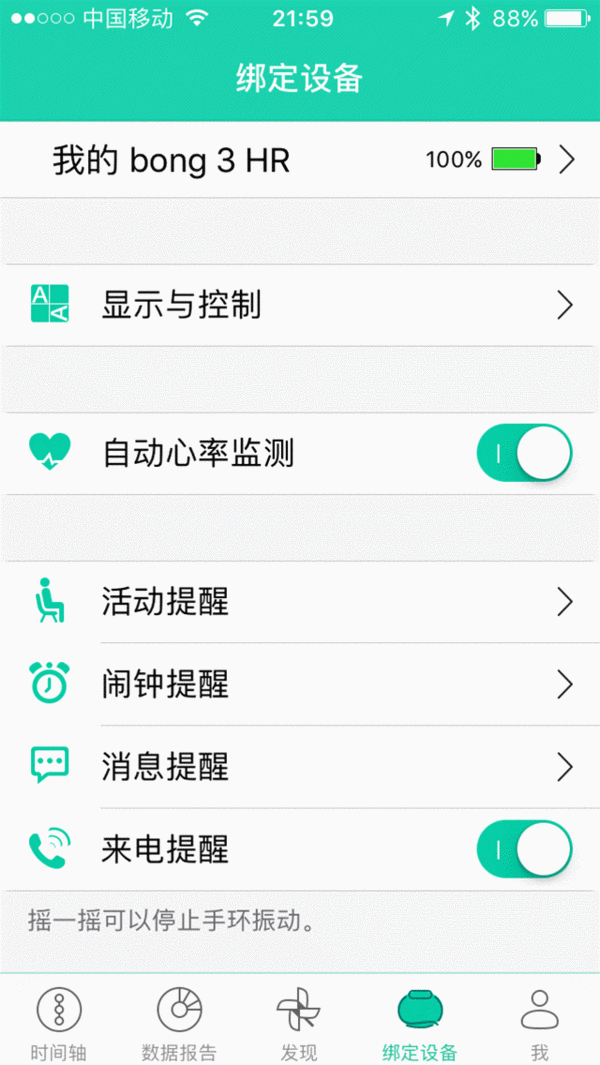Image resolution: width=600 pixels, height=1065 pixels.
Task: Turn off 自动心率监测 switch
Action: point(525,453)
